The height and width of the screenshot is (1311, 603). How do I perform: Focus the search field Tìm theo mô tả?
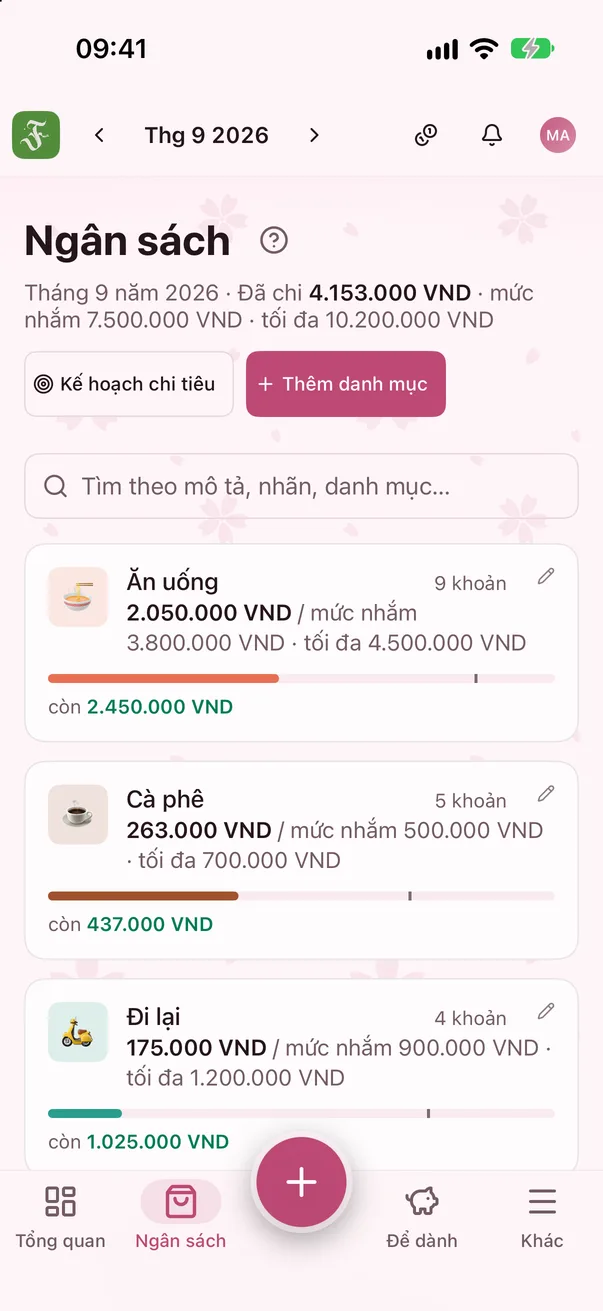pyautogui.click(x=301, y=486)
